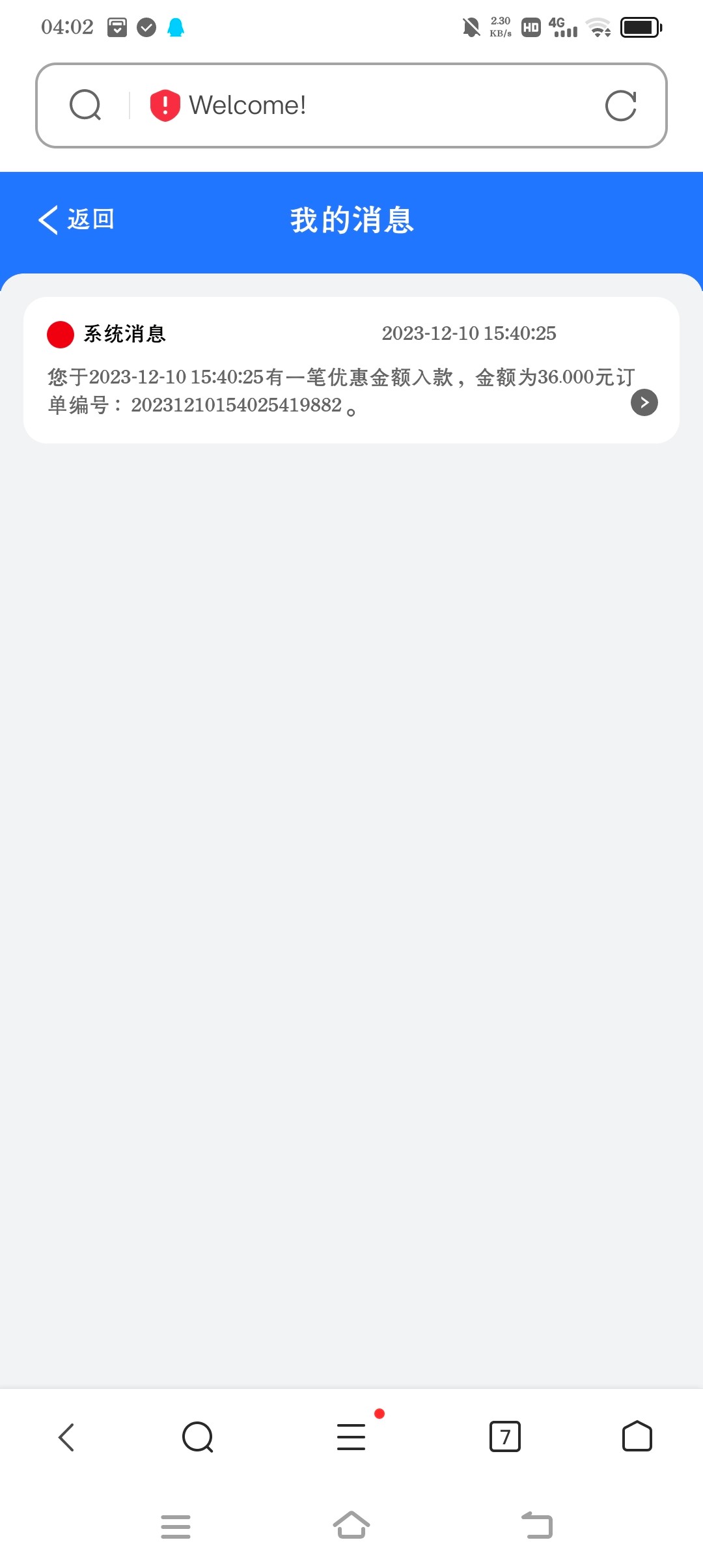The width and height of the screenshot is (703, 1568).
Task: Tap the 返回 back button
Action: click(76, 219)
